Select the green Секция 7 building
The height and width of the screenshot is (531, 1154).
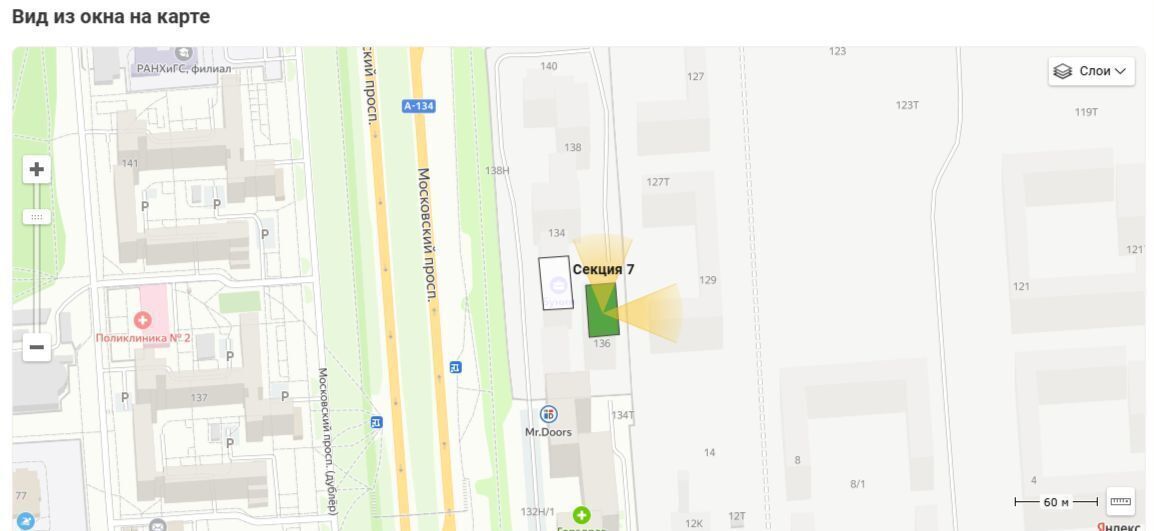click(x=600, y=312)
